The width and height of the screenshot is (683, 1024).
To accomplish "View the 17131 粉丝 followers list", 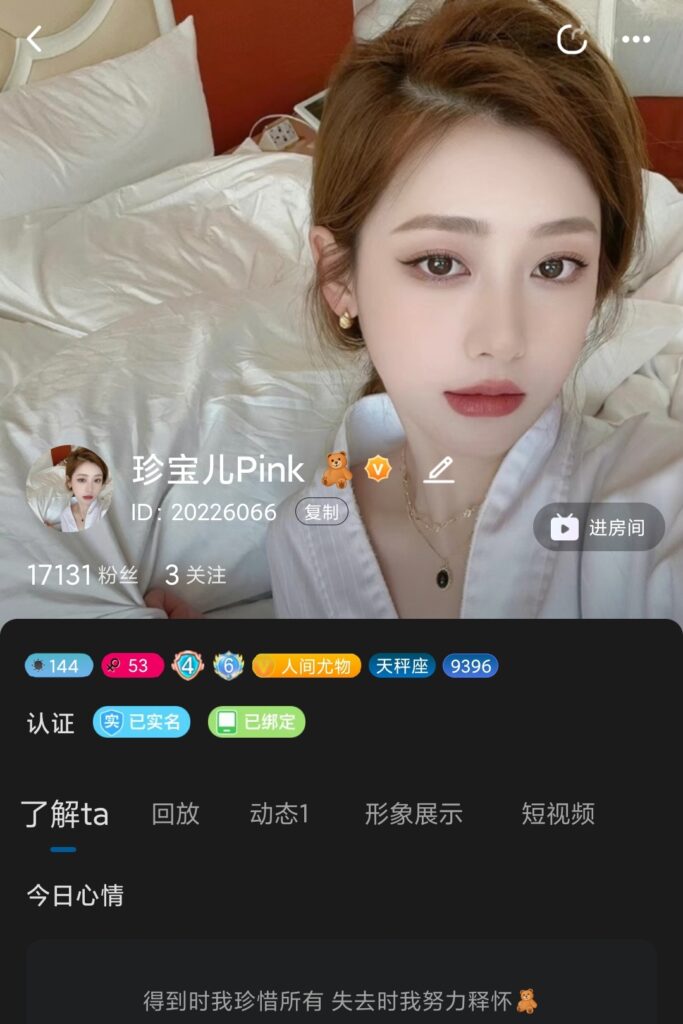I will coord(82,575).
